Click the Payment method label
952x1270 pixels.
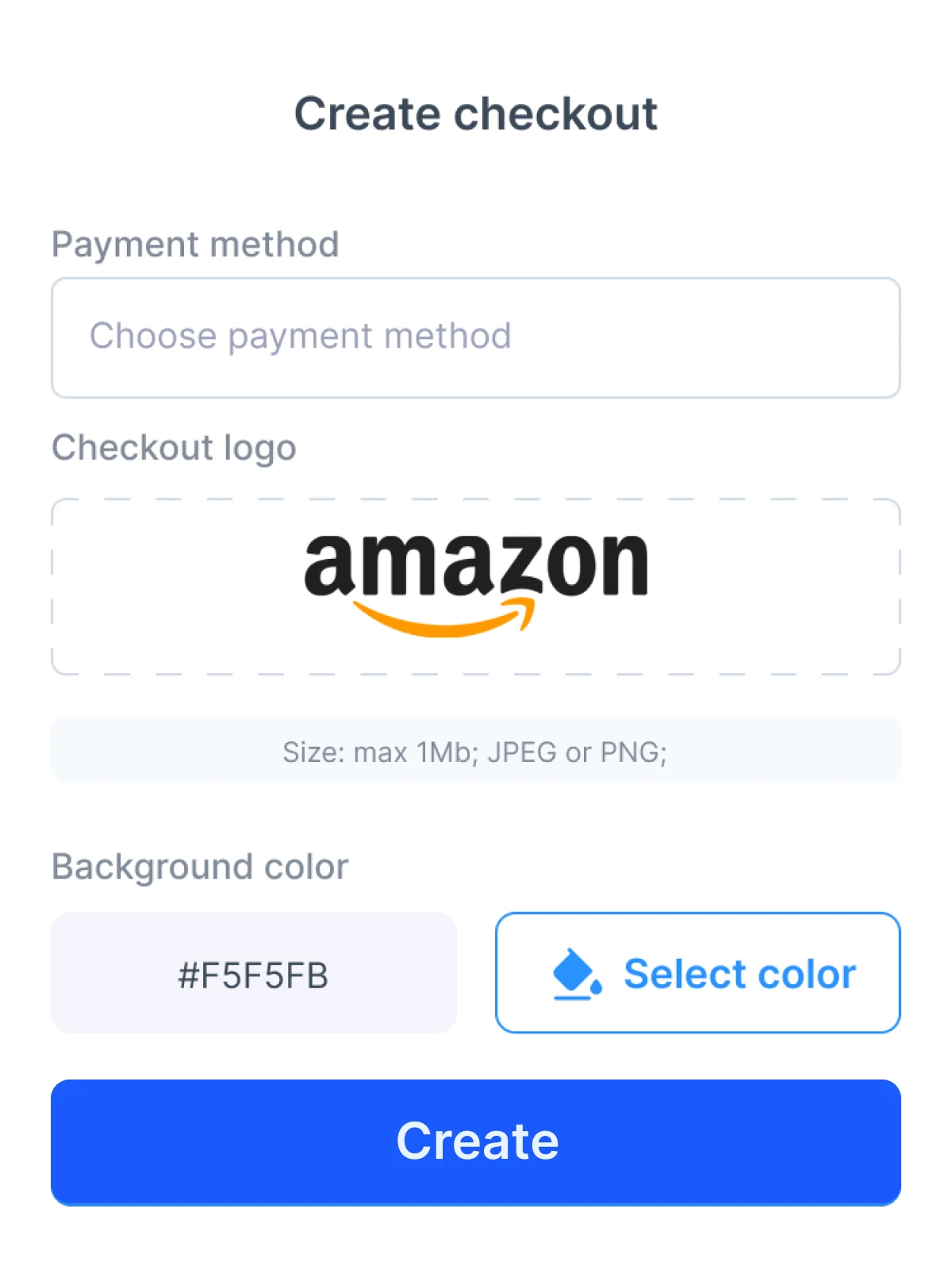[x=194, y=244]
